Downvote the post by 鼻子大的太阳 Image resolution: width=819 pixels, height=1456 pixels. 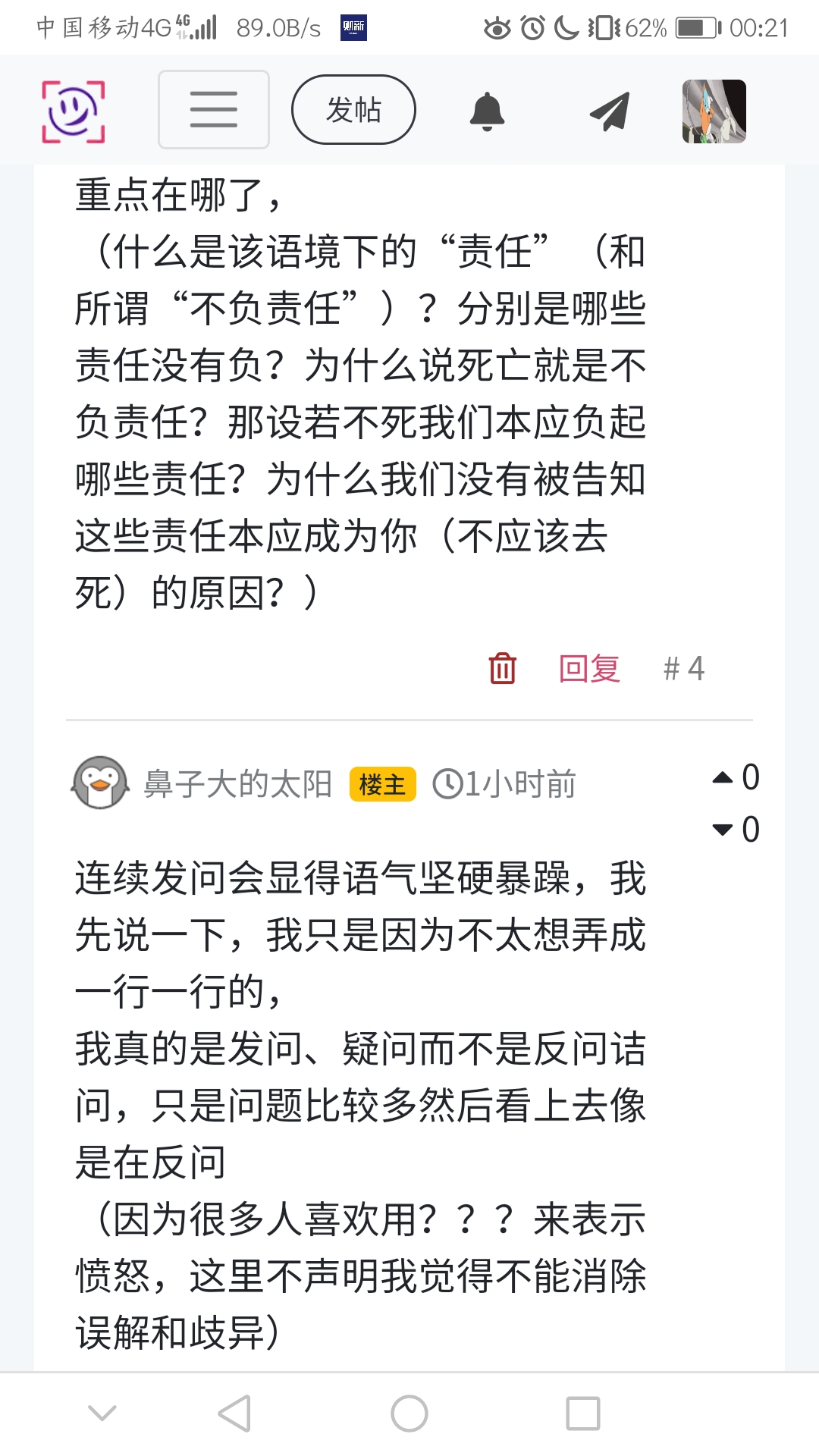click(x=723, y=830)
